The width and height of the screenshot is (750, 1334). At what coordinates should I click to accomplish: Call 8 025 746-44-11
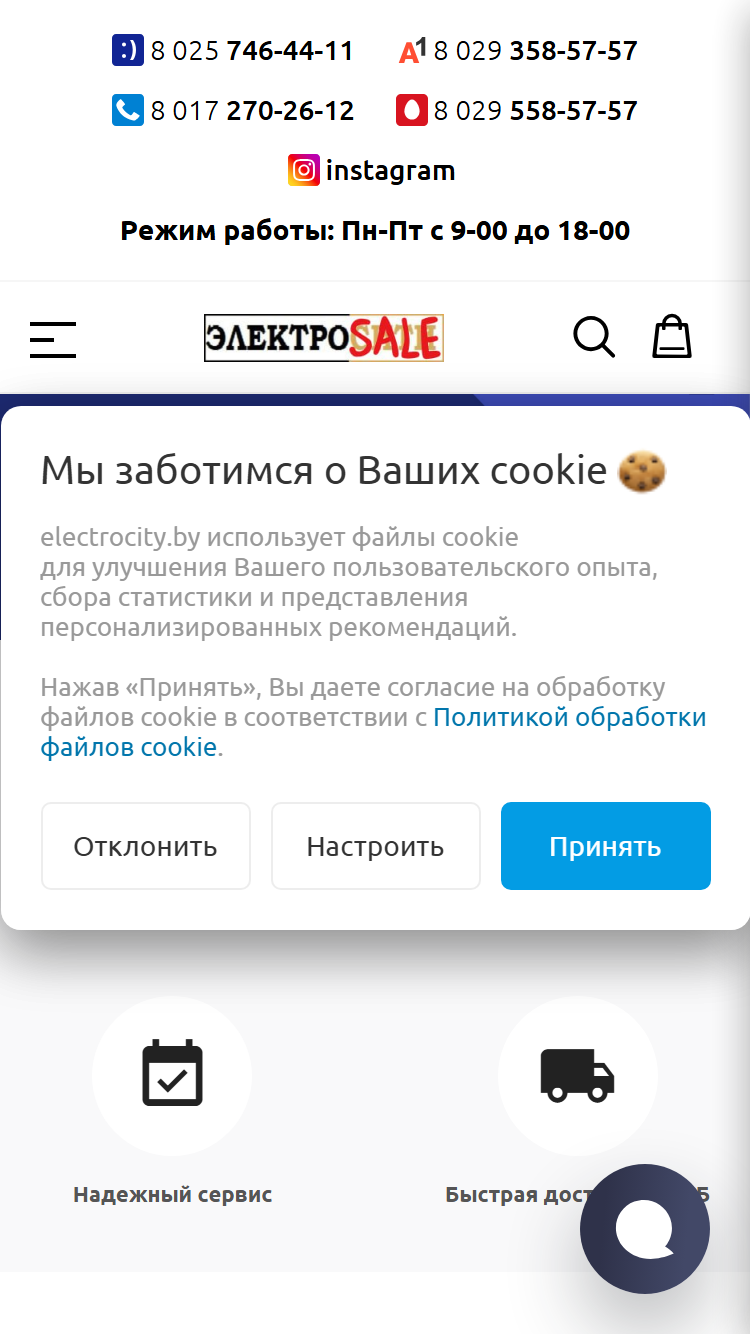point(233,51)
